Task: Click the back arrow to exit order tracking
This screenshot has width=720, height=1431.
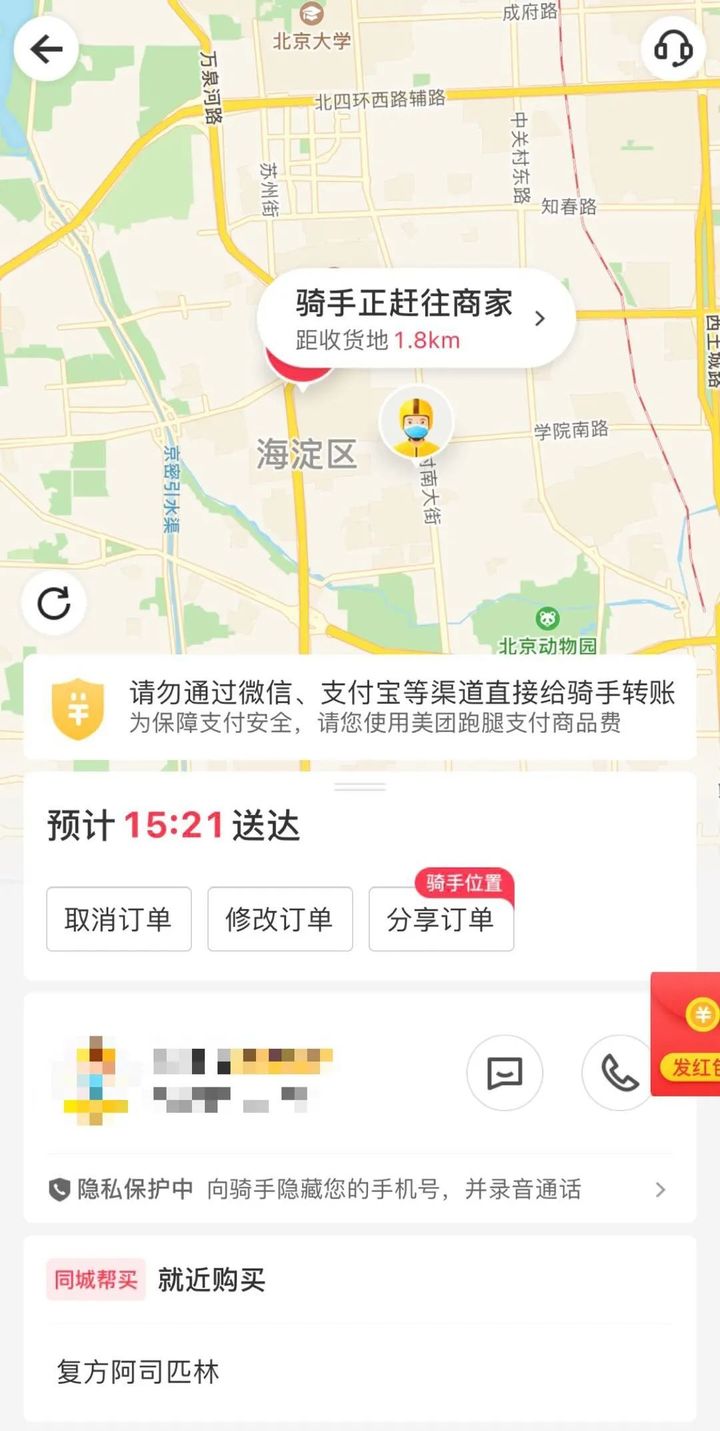Action: point(46,48)
